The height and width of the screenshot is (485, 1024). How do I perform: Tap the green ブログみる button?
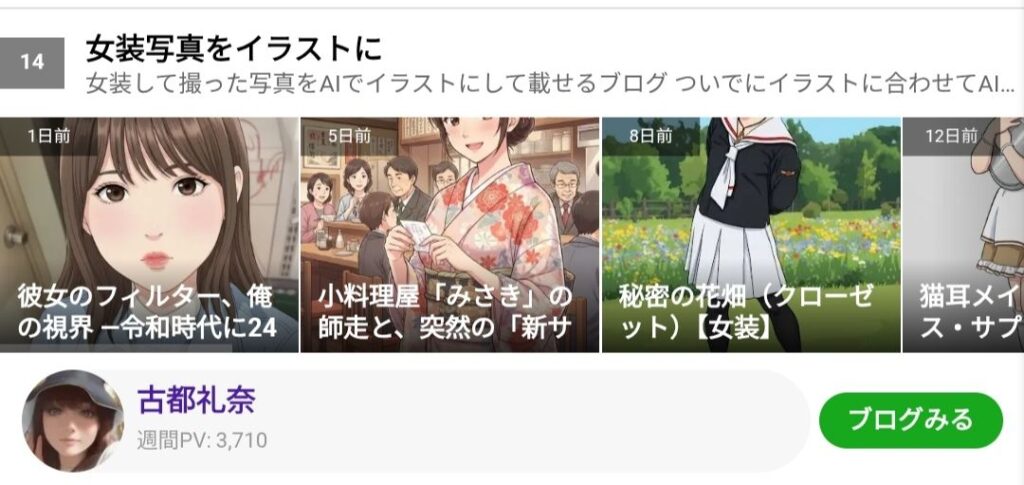pyautogui.click(x=910, y=420)
